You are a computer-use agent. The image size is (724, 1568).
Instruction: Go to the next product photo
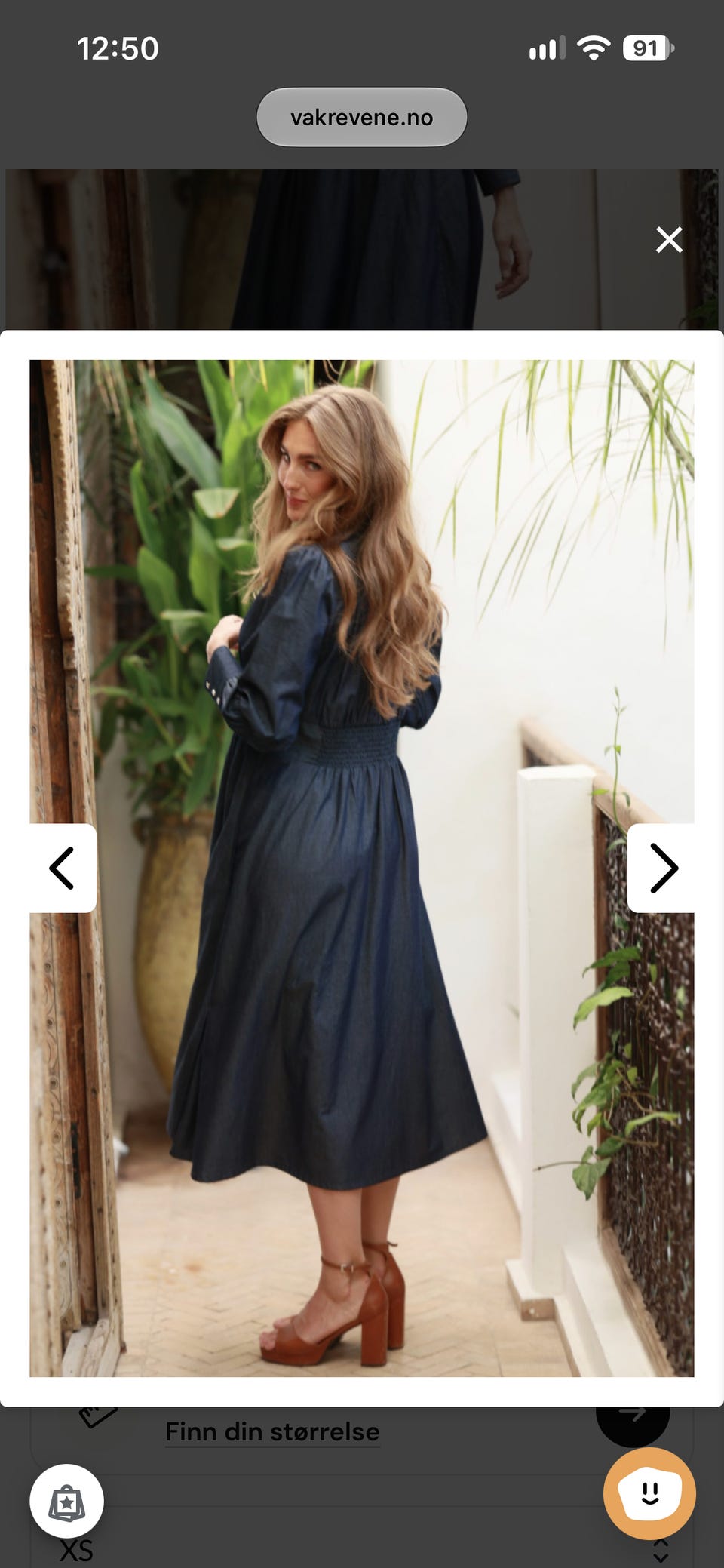[x=661, y=868]
